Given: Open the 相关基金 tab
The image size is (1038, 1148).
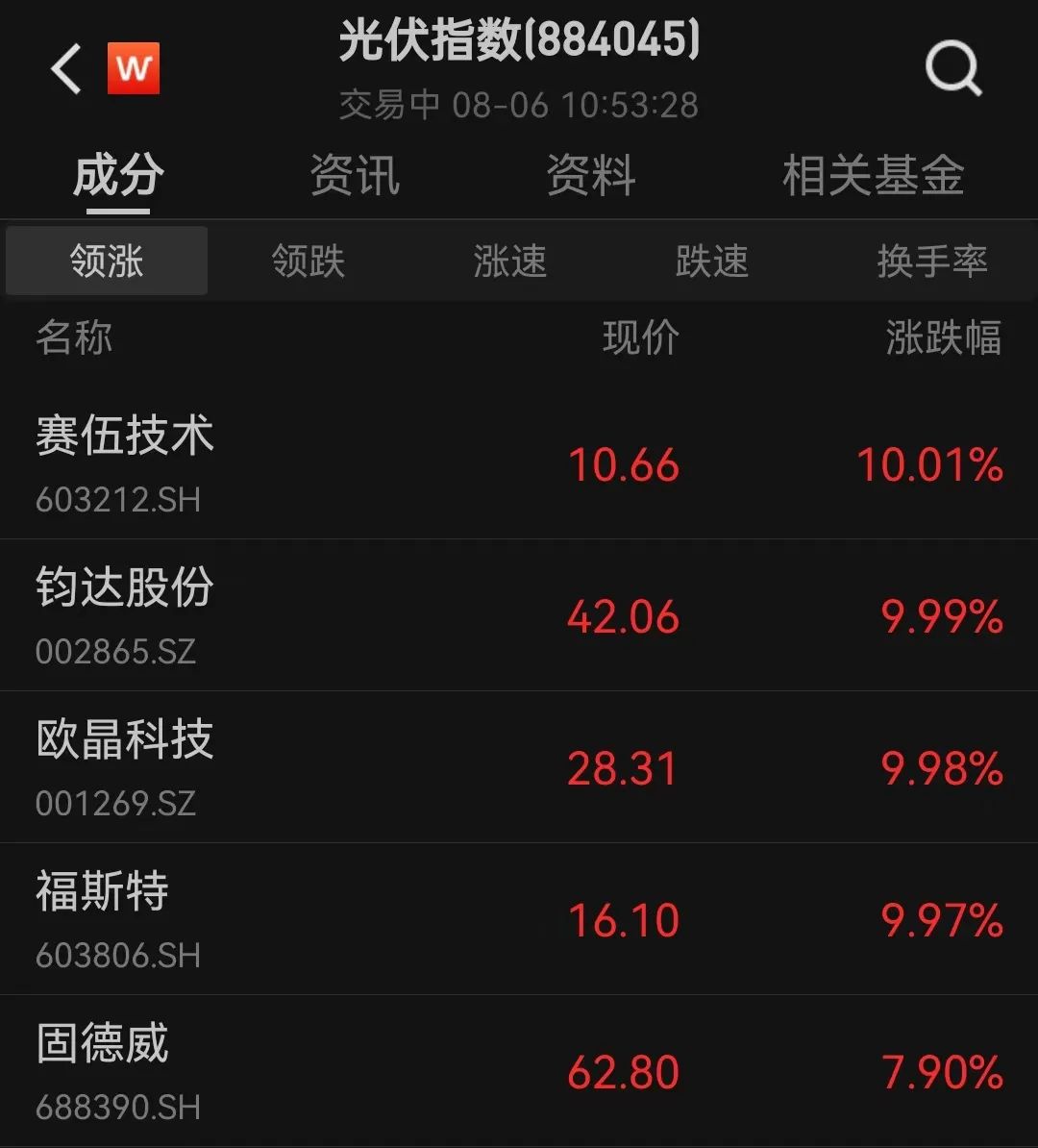Looking at the screenshot, I should tap(873, 176).
